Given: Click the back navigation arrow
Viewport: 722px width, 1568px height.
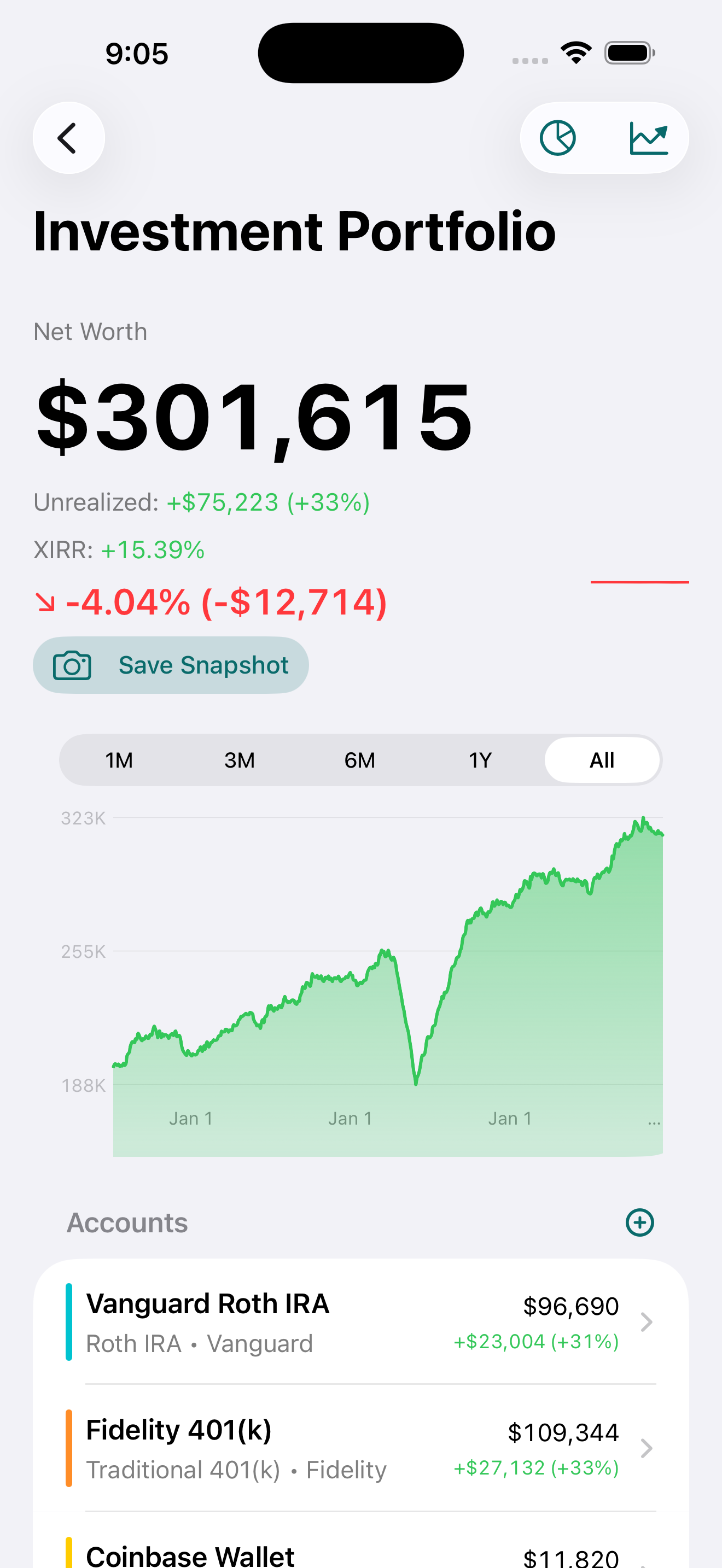Looking at the screenshot, I should coord(68,138).
